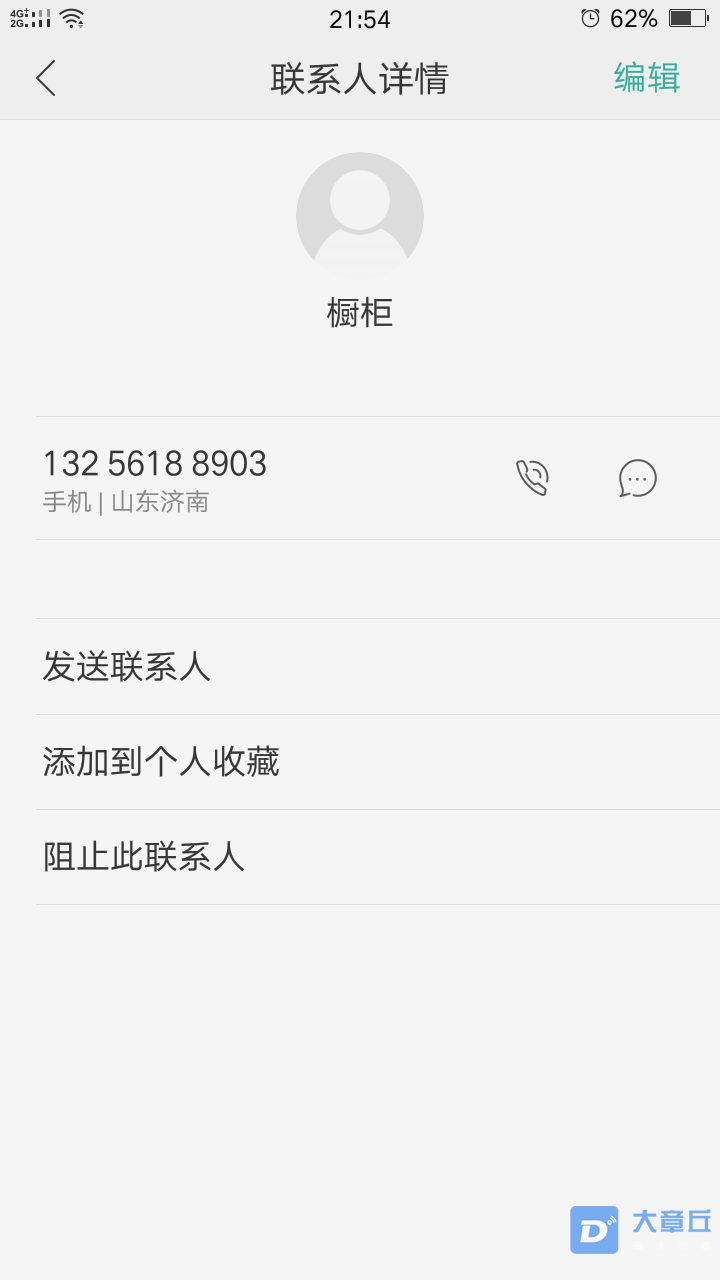The width and height of the screenshot is (720, 1280).
Task: Call 橱柜 with the phone icon
Action: point(532,478)
